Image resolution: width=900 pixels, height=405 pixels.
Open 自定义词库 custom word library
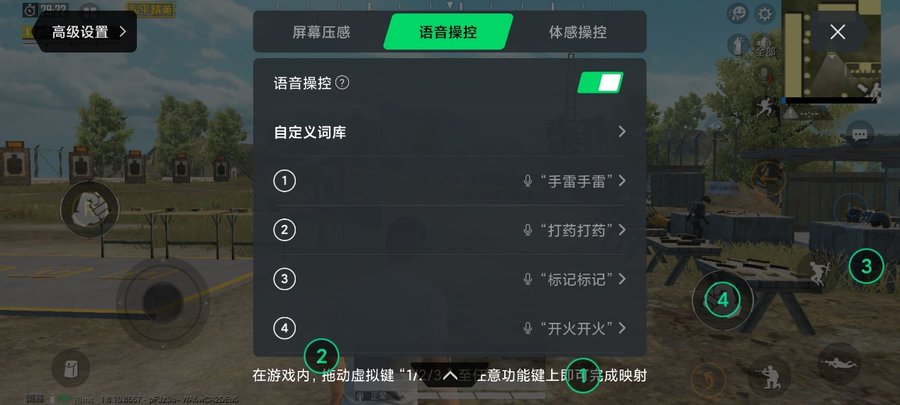pyautogui.click(x=450, y=132)
